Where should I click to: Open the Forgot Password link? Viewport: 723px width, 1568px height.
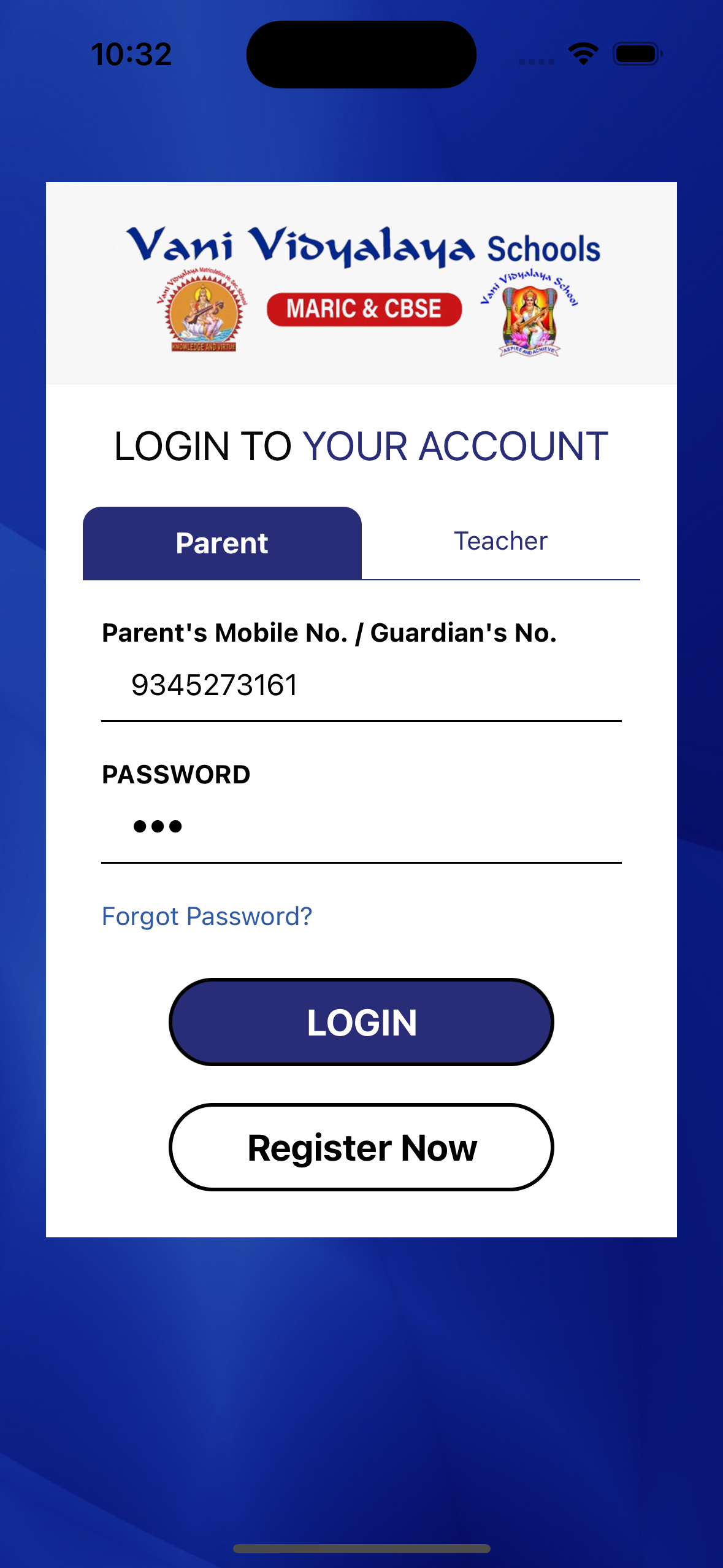(207, 917)
